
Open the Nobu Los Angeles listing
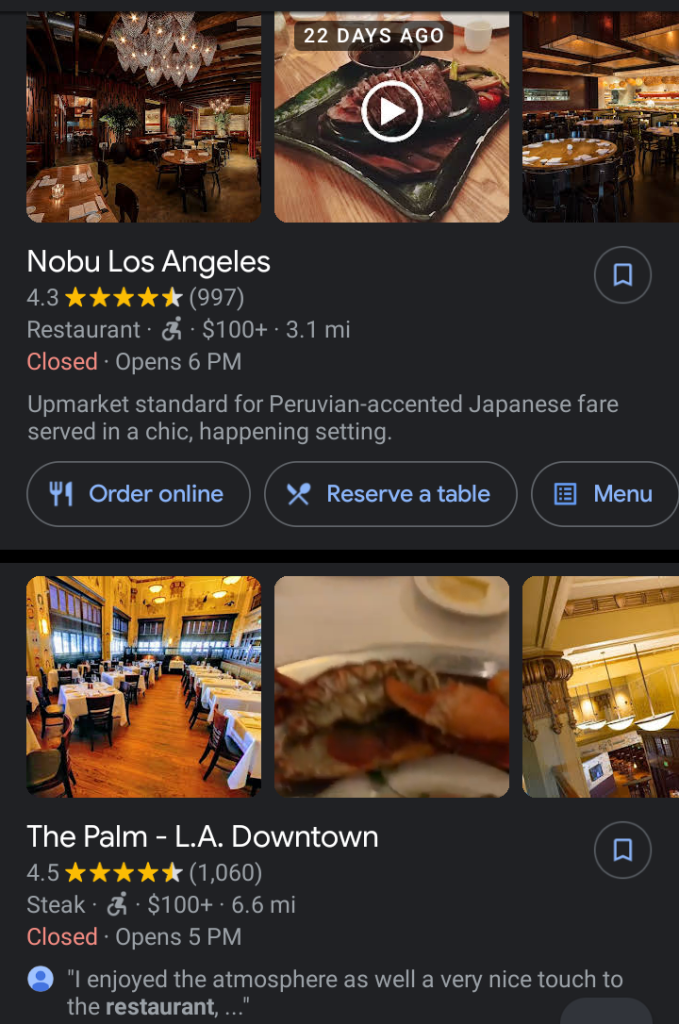pos(149,262)
